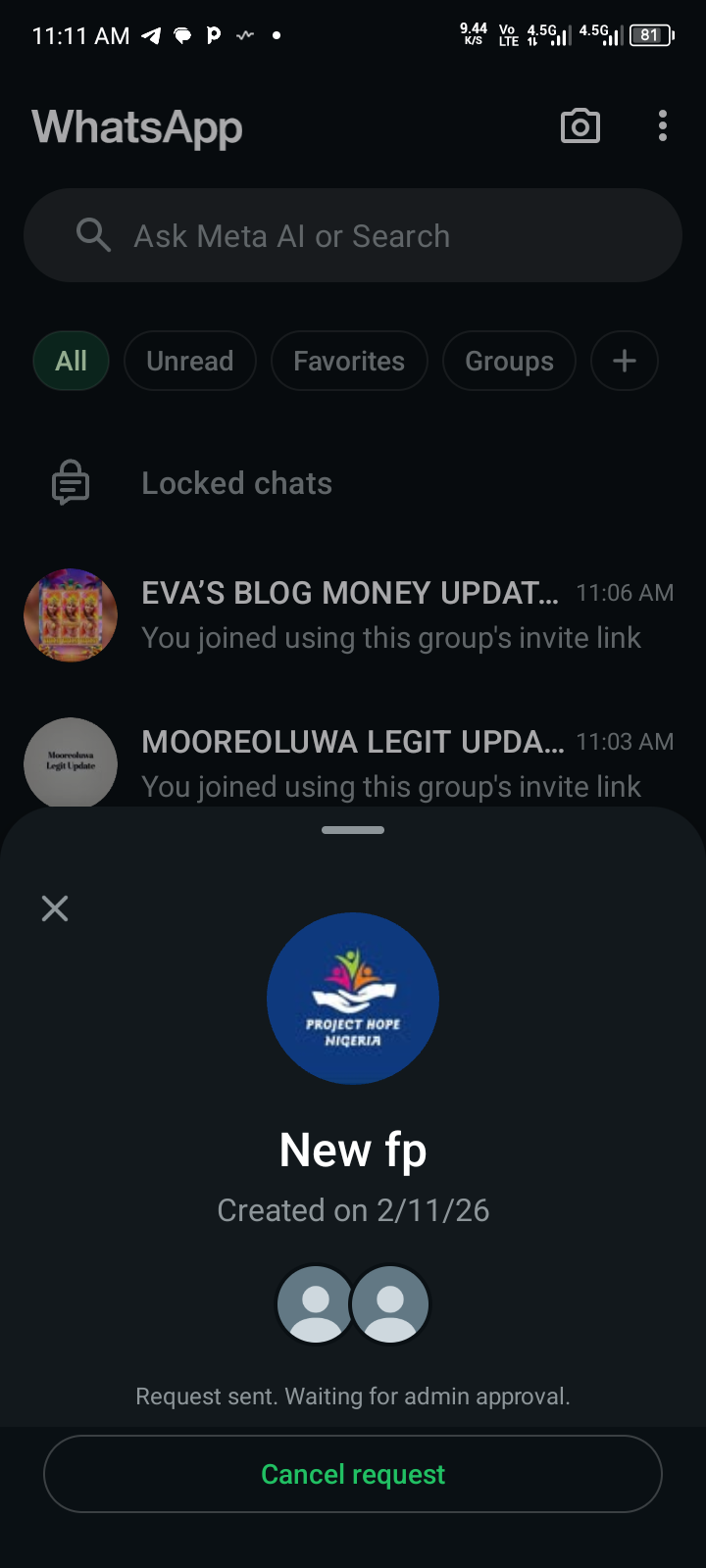The height and width of the screenshot is (1568, 706).
Task: Add a new chat list filter
Action: click(625, 362)
